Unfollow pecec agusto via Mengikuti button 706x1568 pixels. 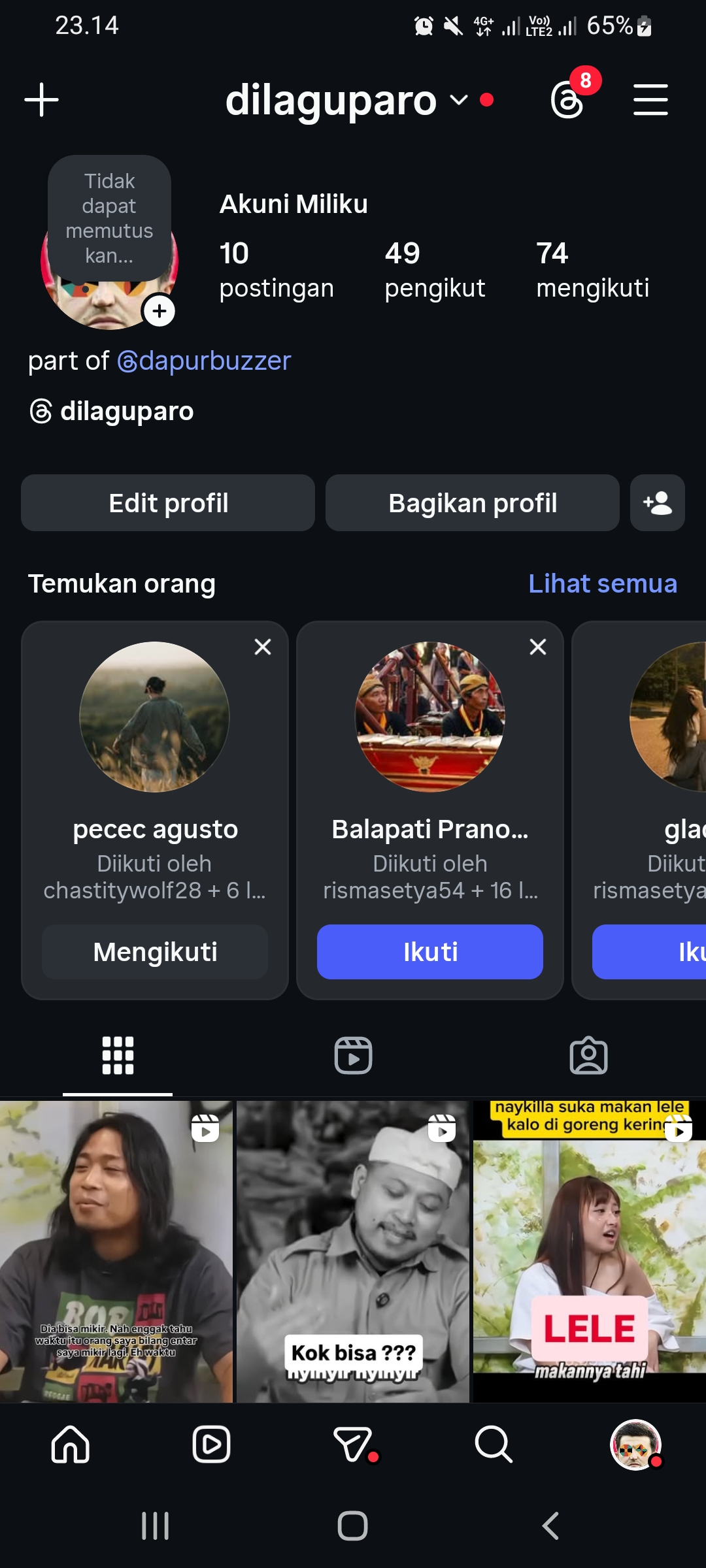pyautogui.click(x=155, y=952)
